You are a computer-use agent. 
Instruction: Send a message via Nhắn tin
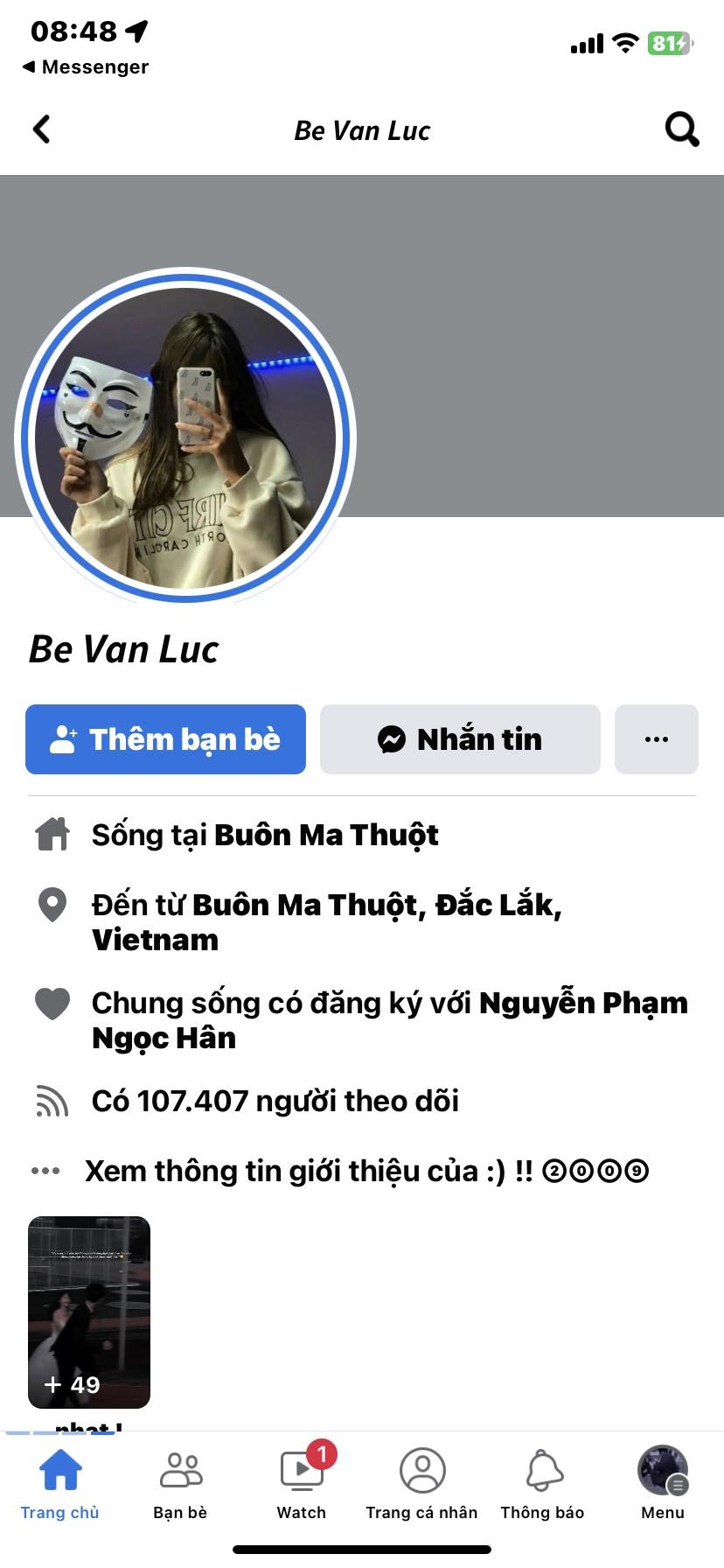click(460, 739)
